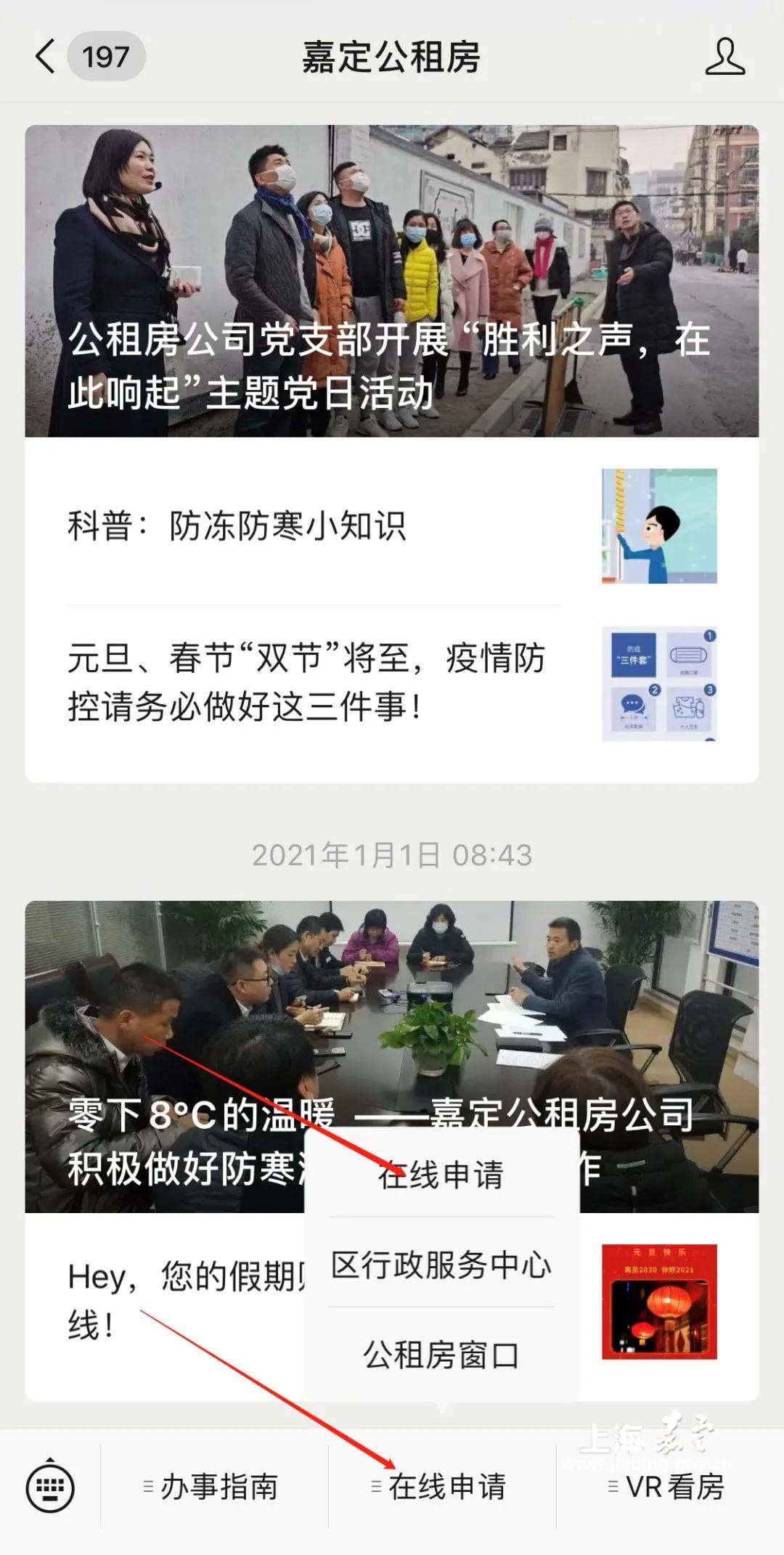Open the party branch themed activity article
The height and width of the screenshot is (1555, 784).
[x=391, y=282]
